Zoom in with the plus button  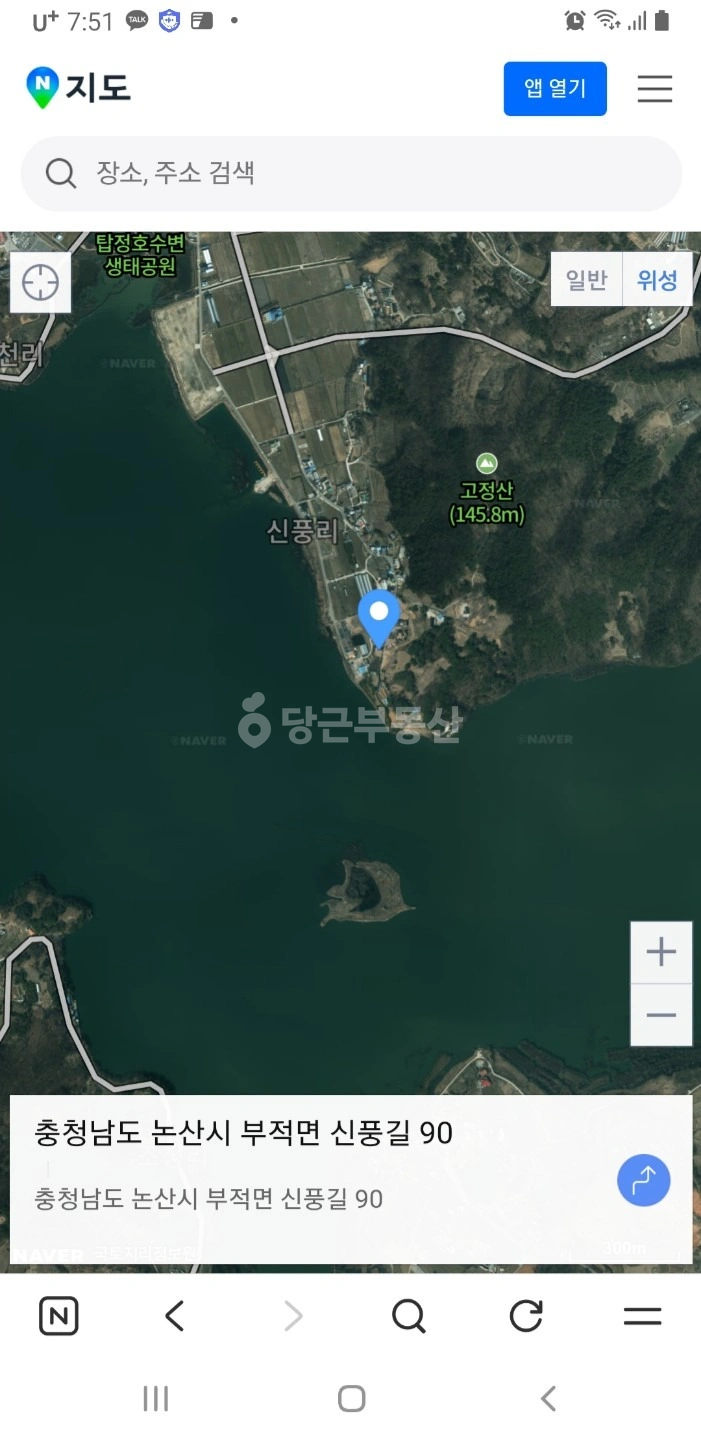(x=661, y=952)
